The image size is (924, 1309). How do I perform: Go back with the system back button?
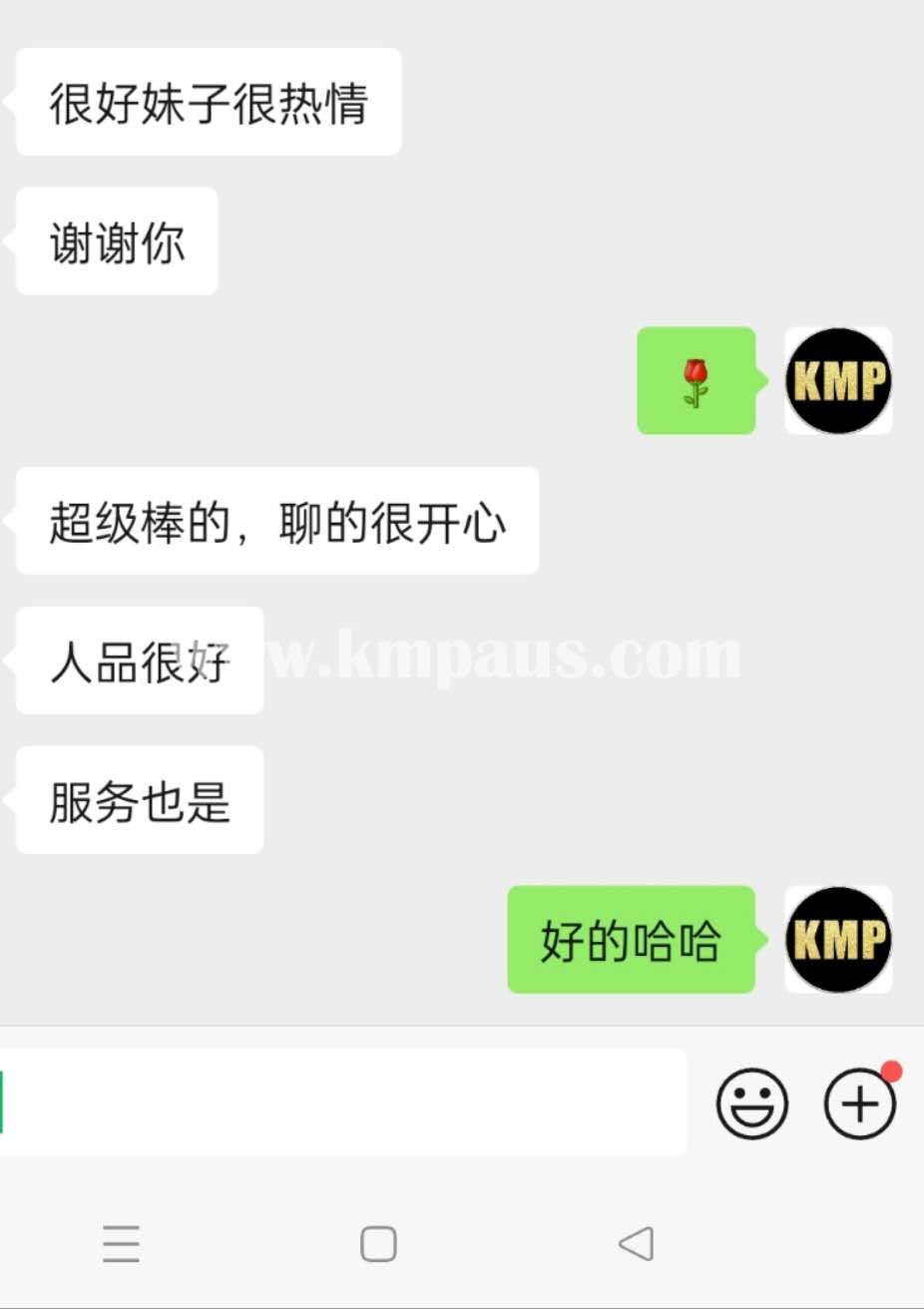tap(636, 1244)
